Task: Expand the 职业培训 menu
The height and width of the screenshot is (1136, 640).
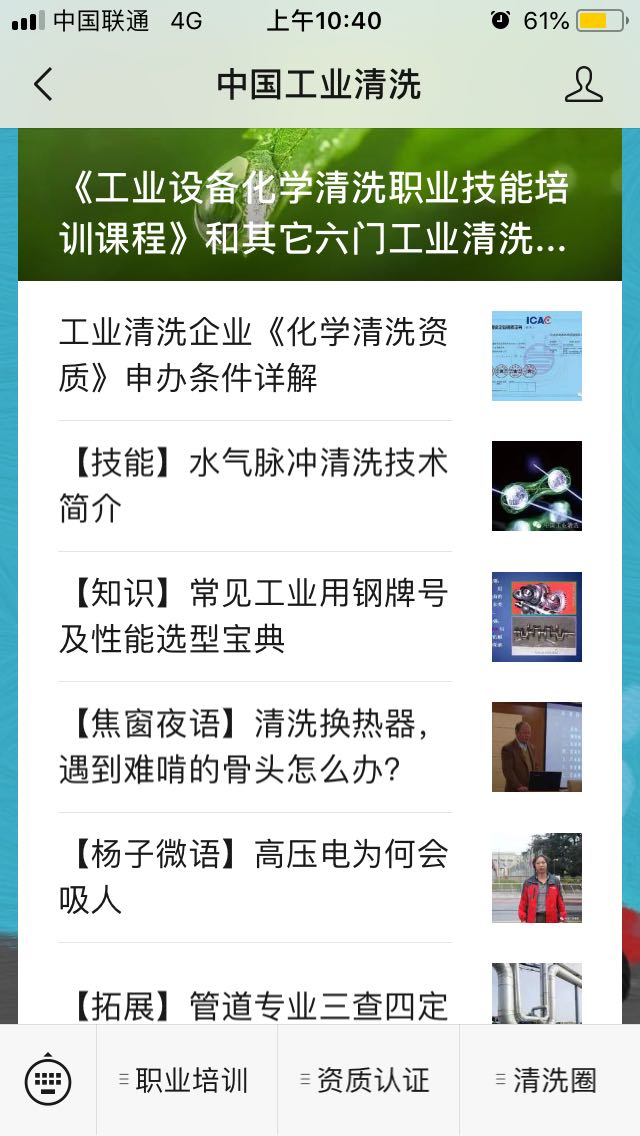Action: 187,1080
